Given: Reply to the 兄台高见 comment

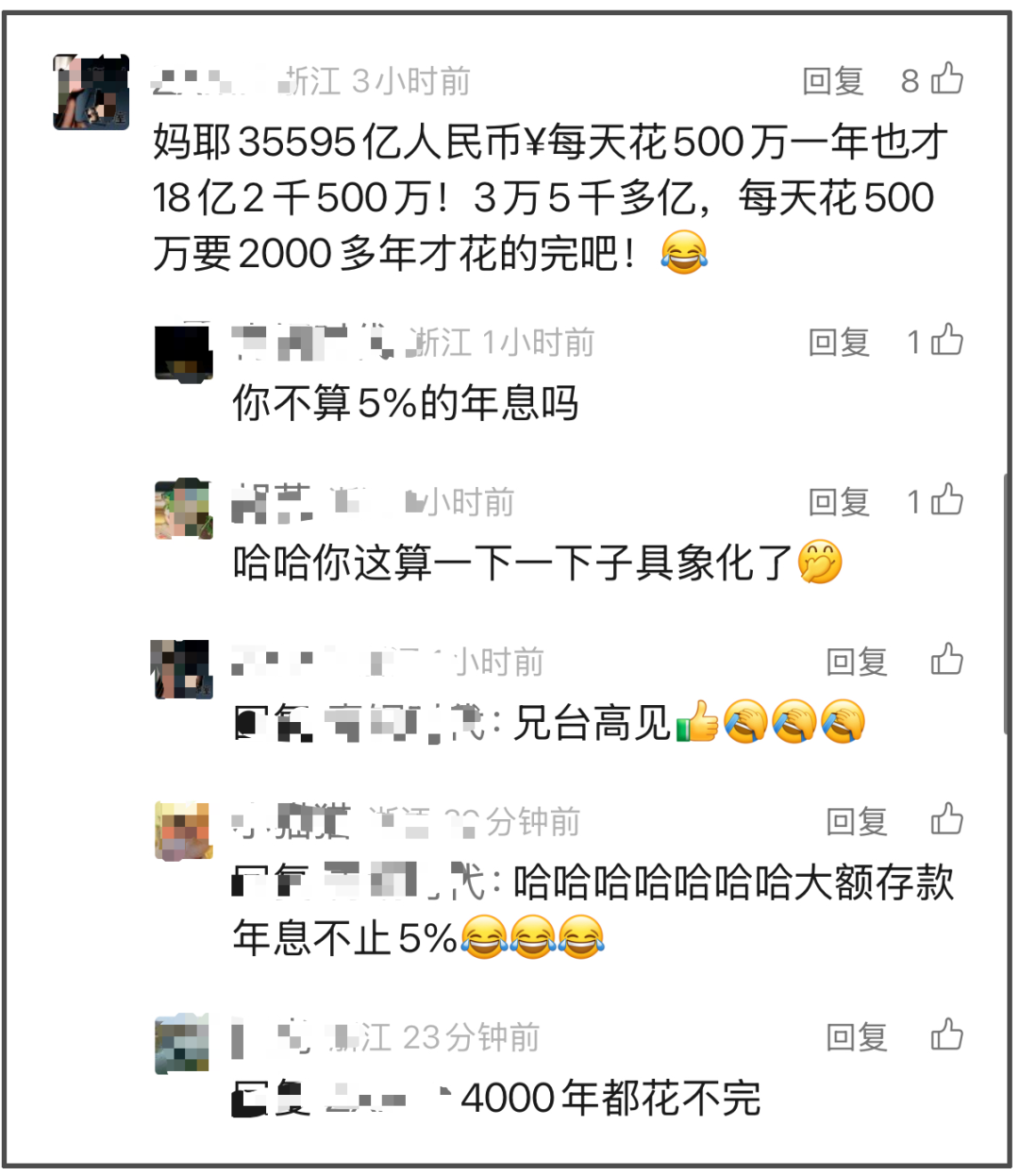Looking at the screenshot, I should 856,663.
